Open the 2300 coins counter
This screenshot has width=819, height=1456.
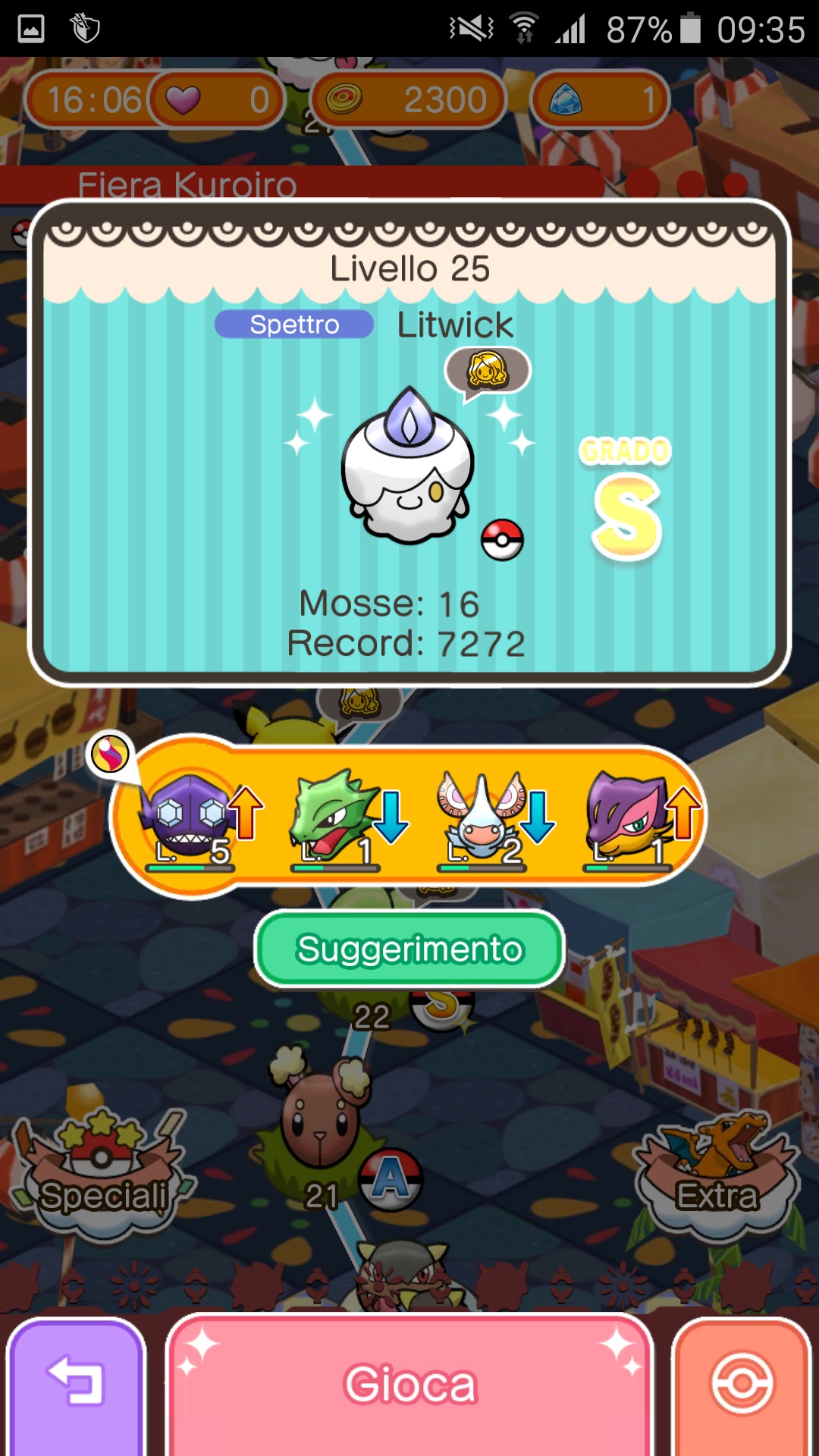[x=408, y=99]
